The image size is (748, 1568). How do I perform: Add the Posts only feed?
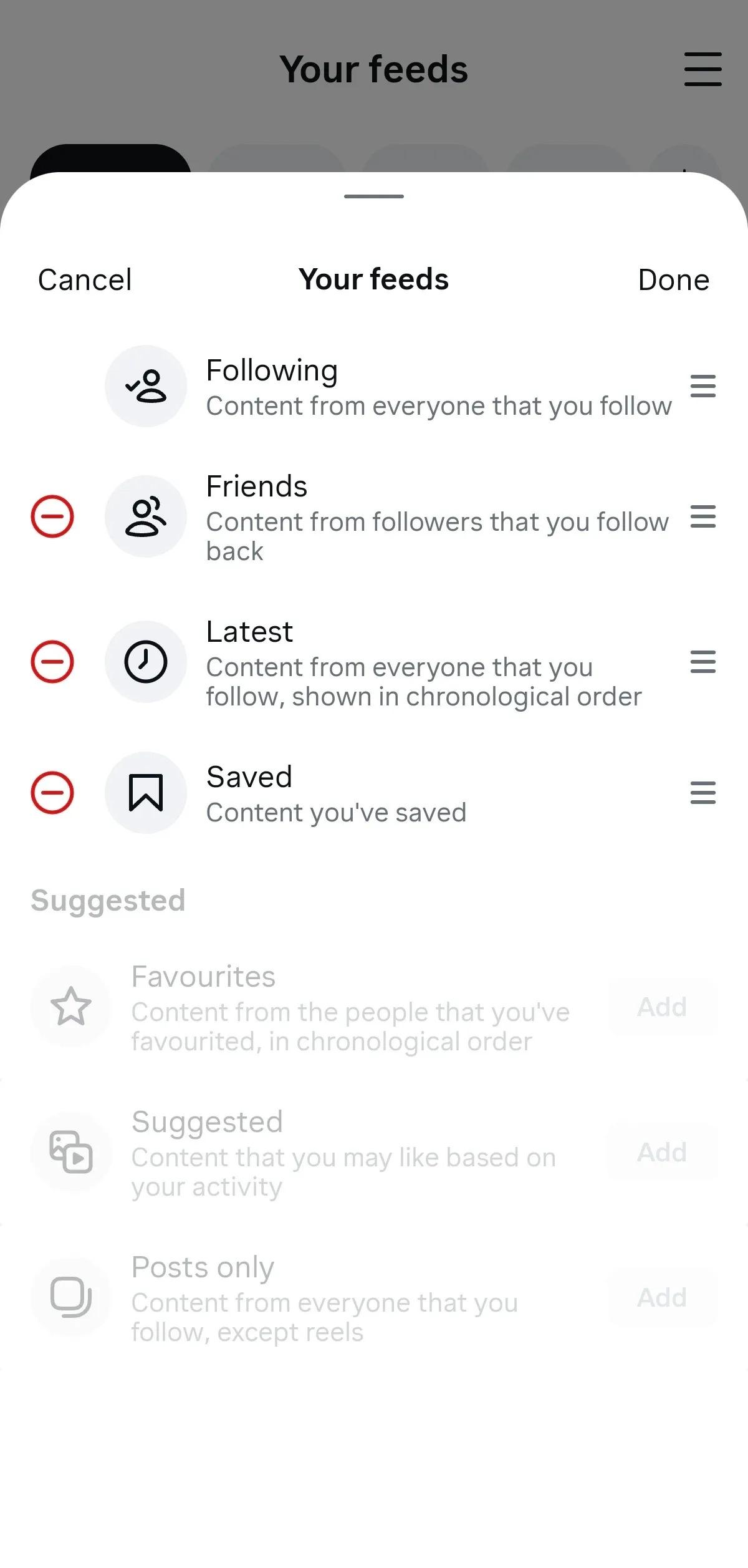point(662,1298)
